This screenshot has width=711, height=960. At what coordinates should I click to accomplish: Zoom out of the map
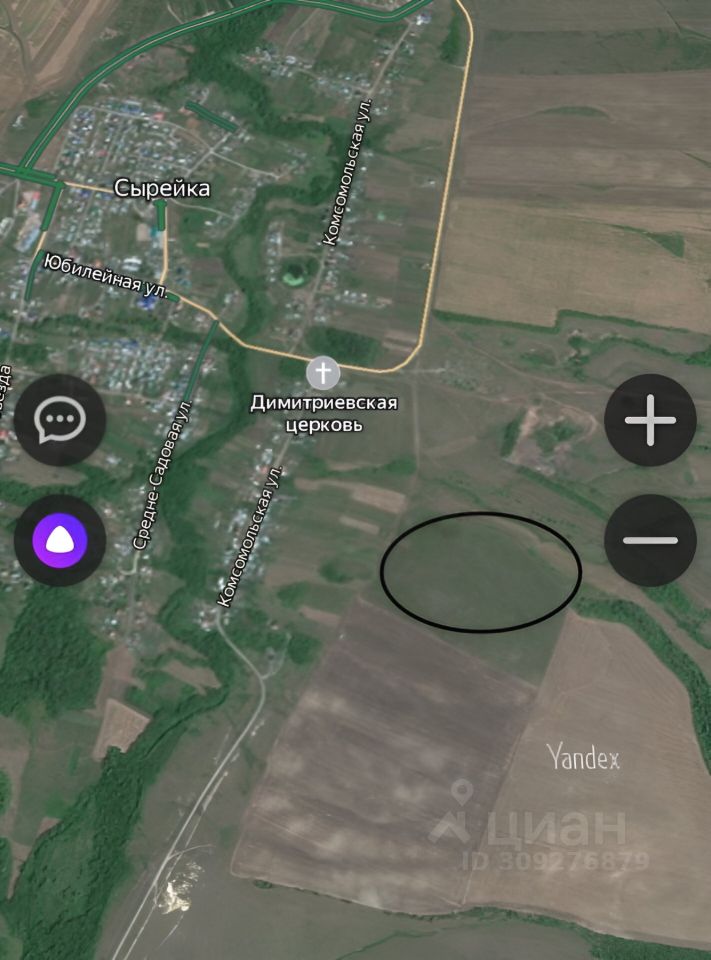click(x=650, y=540)
